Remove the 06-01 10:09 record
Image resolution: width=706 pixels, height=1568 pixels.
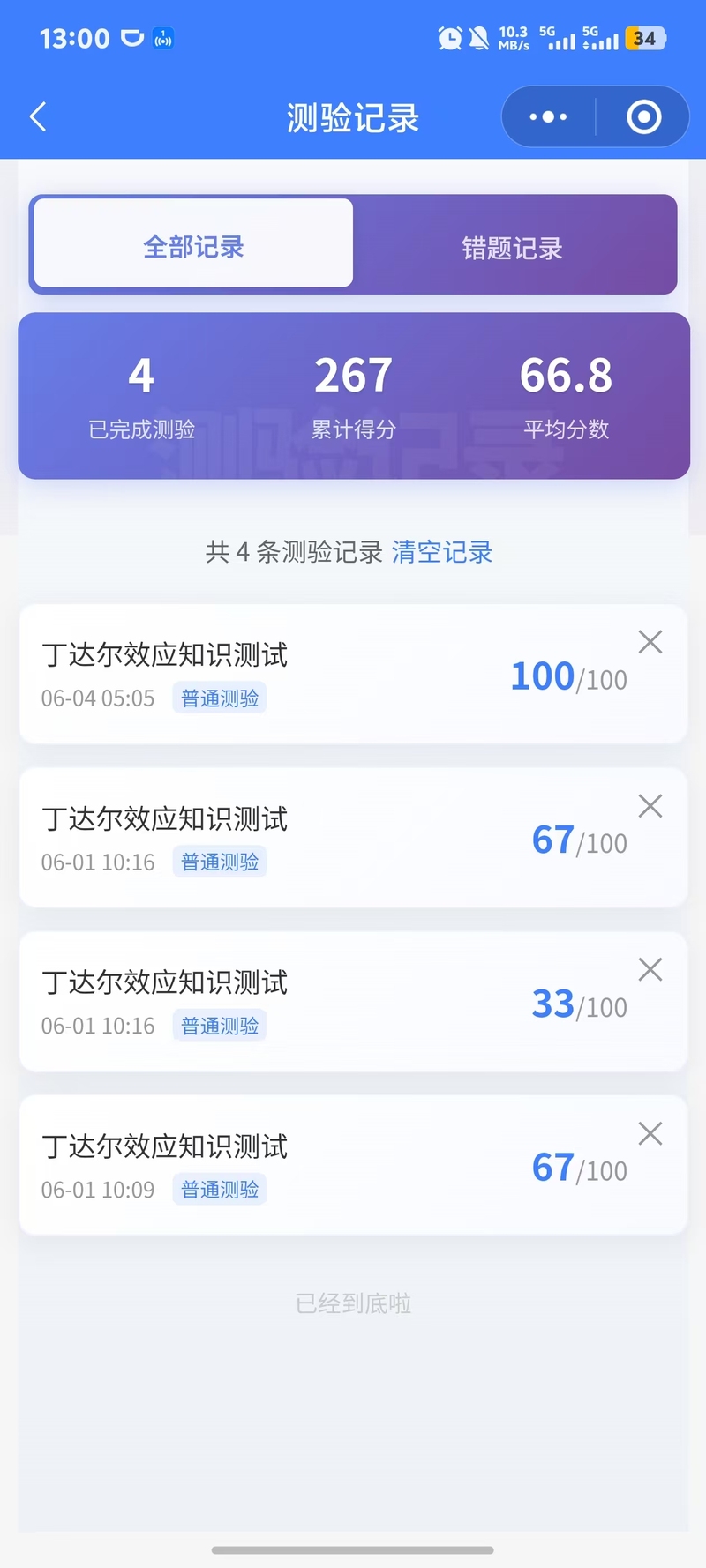pos(650,1133)
